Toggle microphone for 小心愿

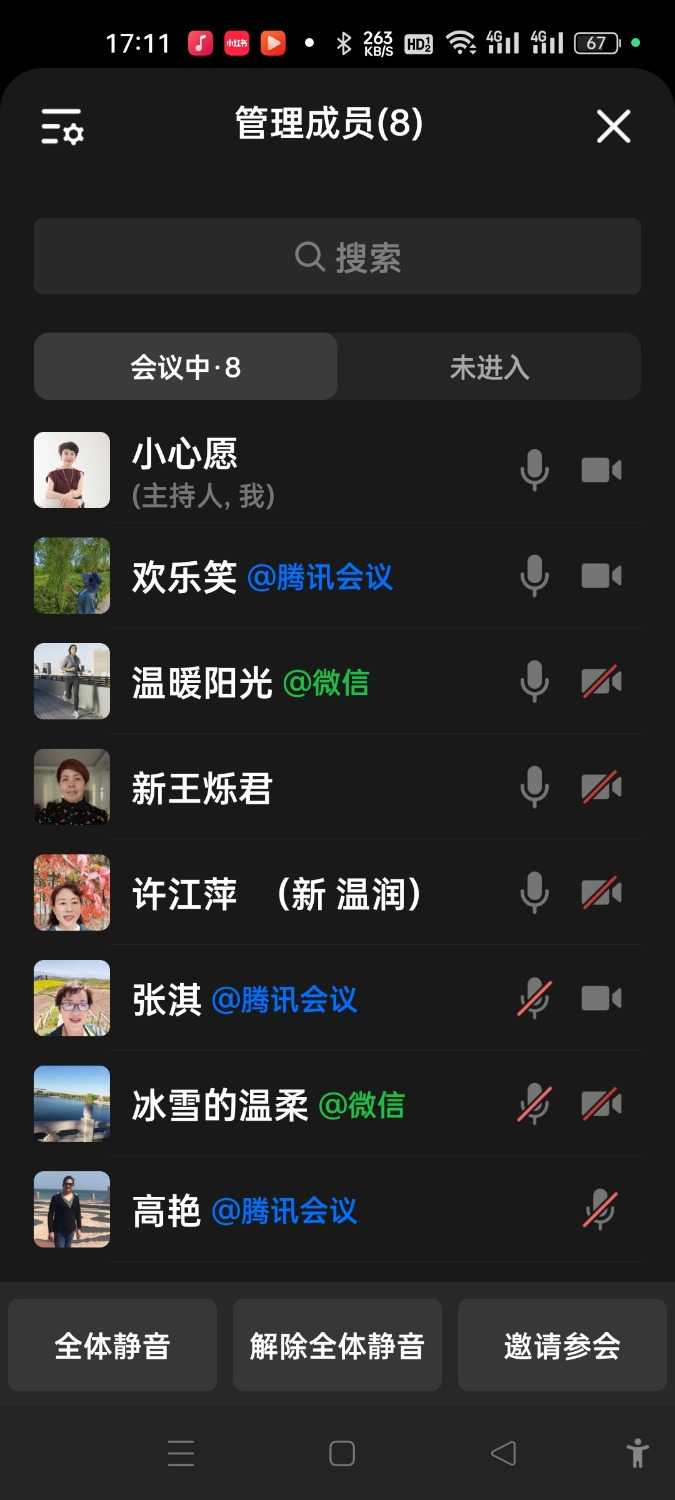coord(535,470)
